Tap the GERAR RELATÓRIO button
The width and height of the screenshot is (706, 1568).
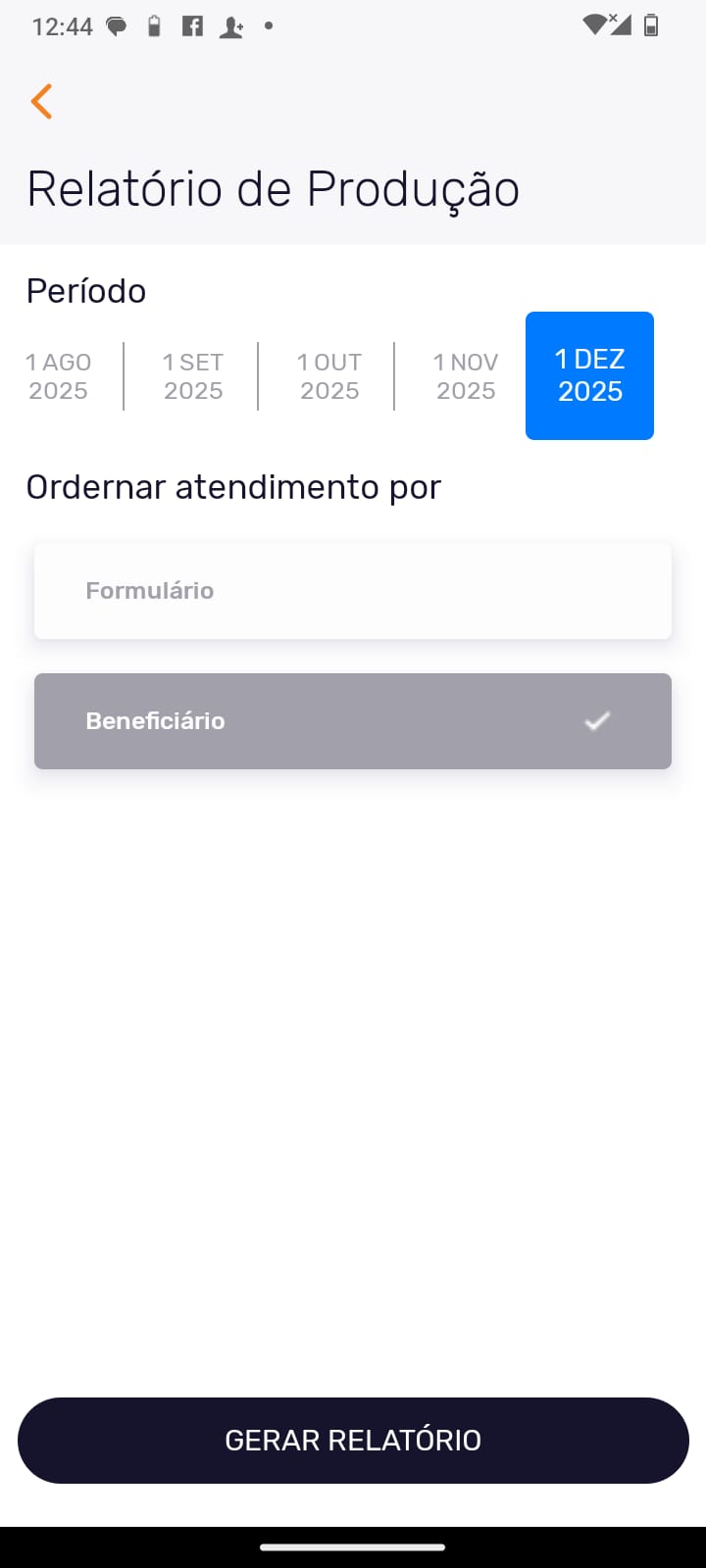tap(353, 1440)
